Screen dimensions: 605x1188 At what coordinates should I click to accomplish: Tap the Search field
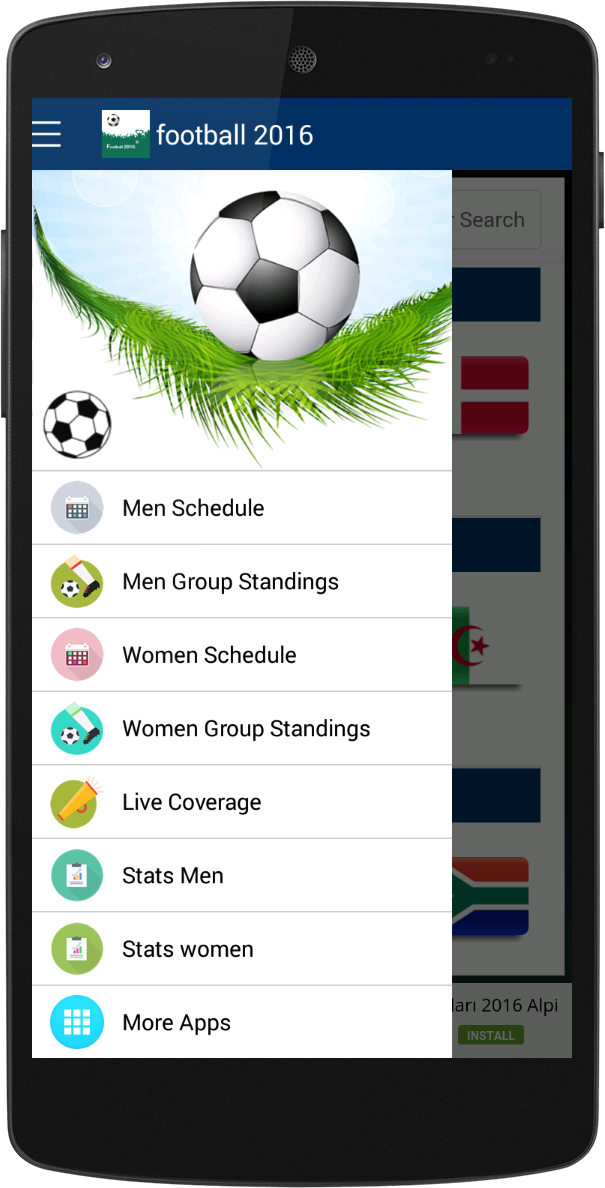click(x=496, y=220)
